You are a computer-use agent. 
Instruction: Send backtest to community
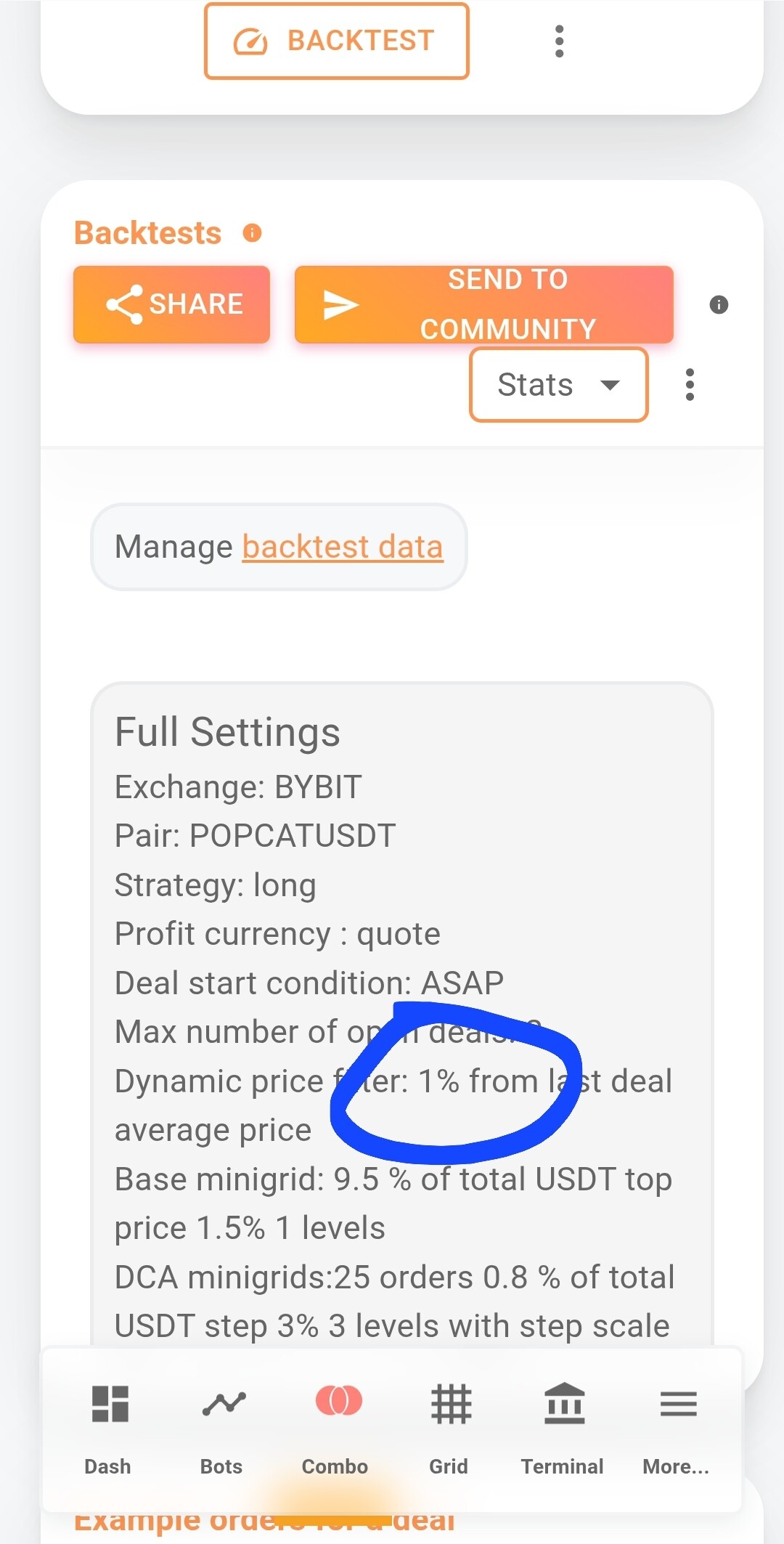(x=484, y=304)
